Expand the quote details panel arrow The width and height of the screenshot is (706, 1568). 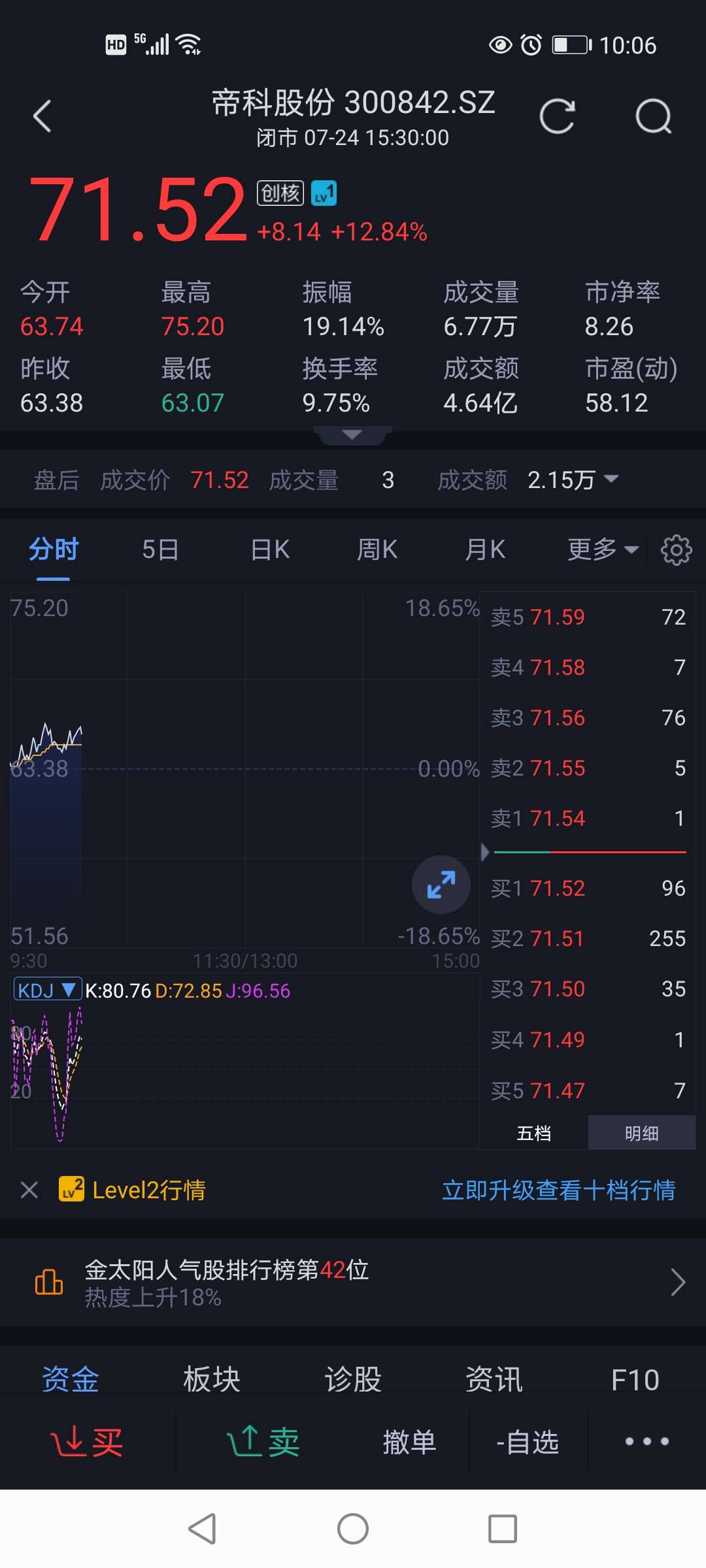click(x=352, y=435)
